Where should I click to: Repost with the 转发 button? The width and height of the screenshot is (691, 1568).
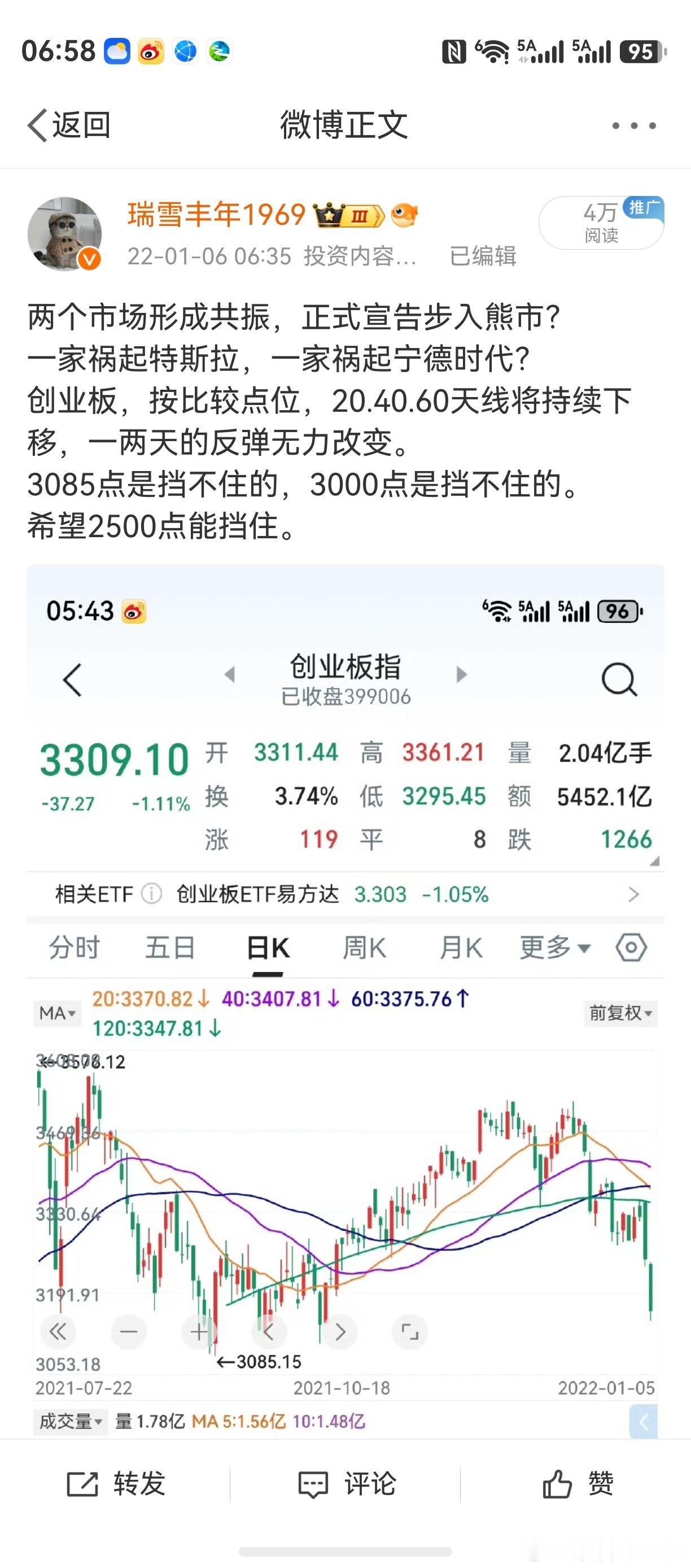tap(116, 1483)
